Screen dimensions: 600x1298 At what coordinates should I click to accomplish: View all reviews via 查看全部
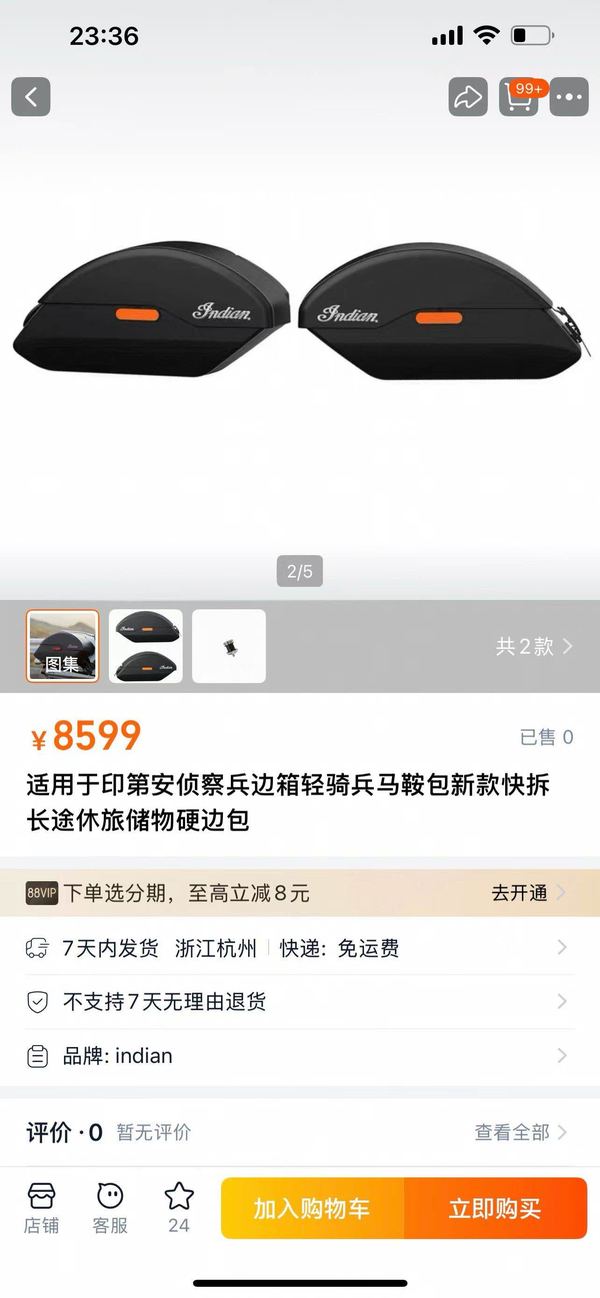520,1132
